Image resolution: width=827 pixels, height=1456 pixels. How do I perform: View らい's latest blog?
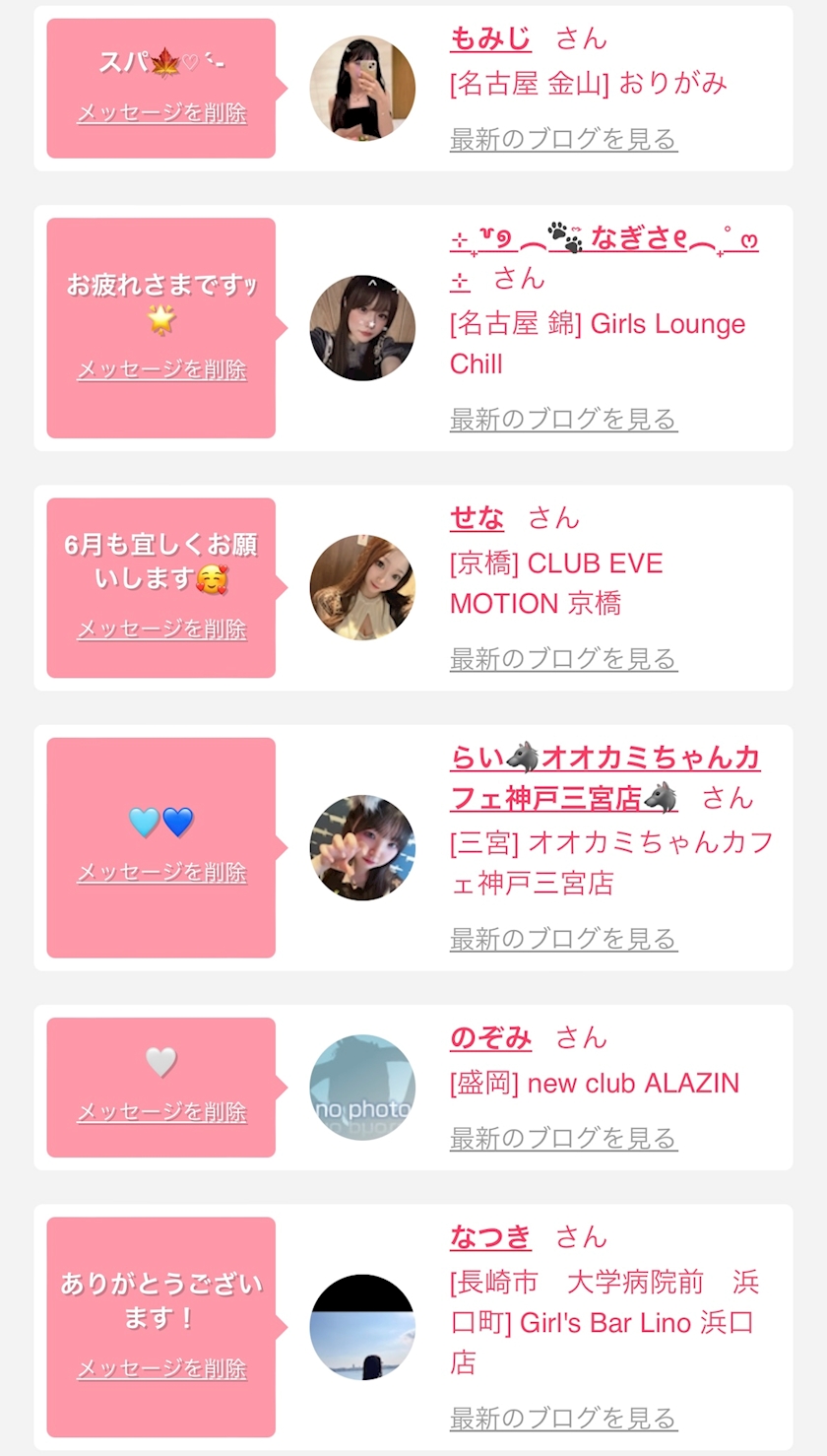(x=563, y=939)
